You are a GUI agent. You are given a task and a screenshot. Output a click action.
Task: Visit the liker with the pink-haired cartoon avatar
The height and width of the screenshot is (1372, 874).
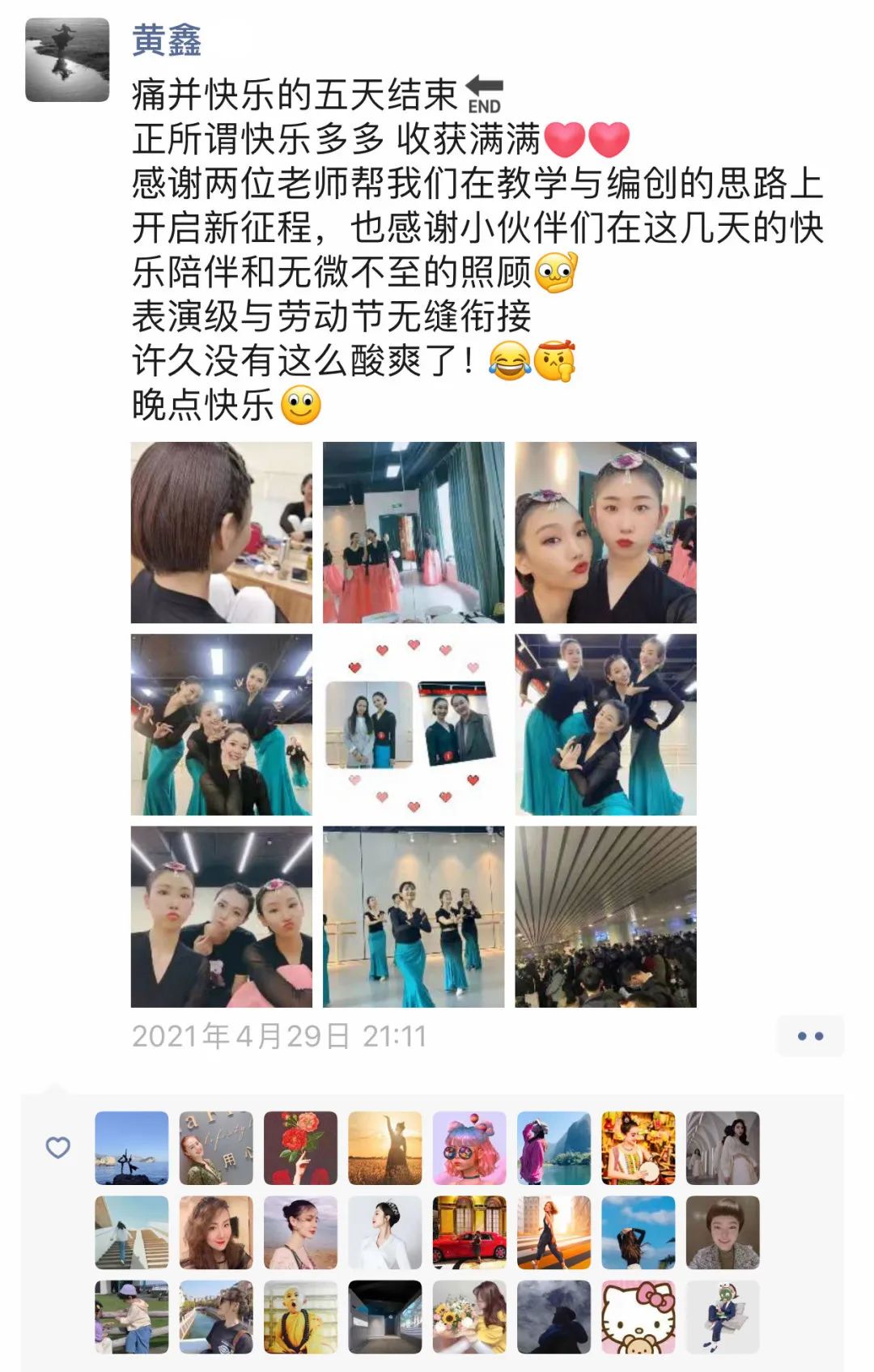469,1148
